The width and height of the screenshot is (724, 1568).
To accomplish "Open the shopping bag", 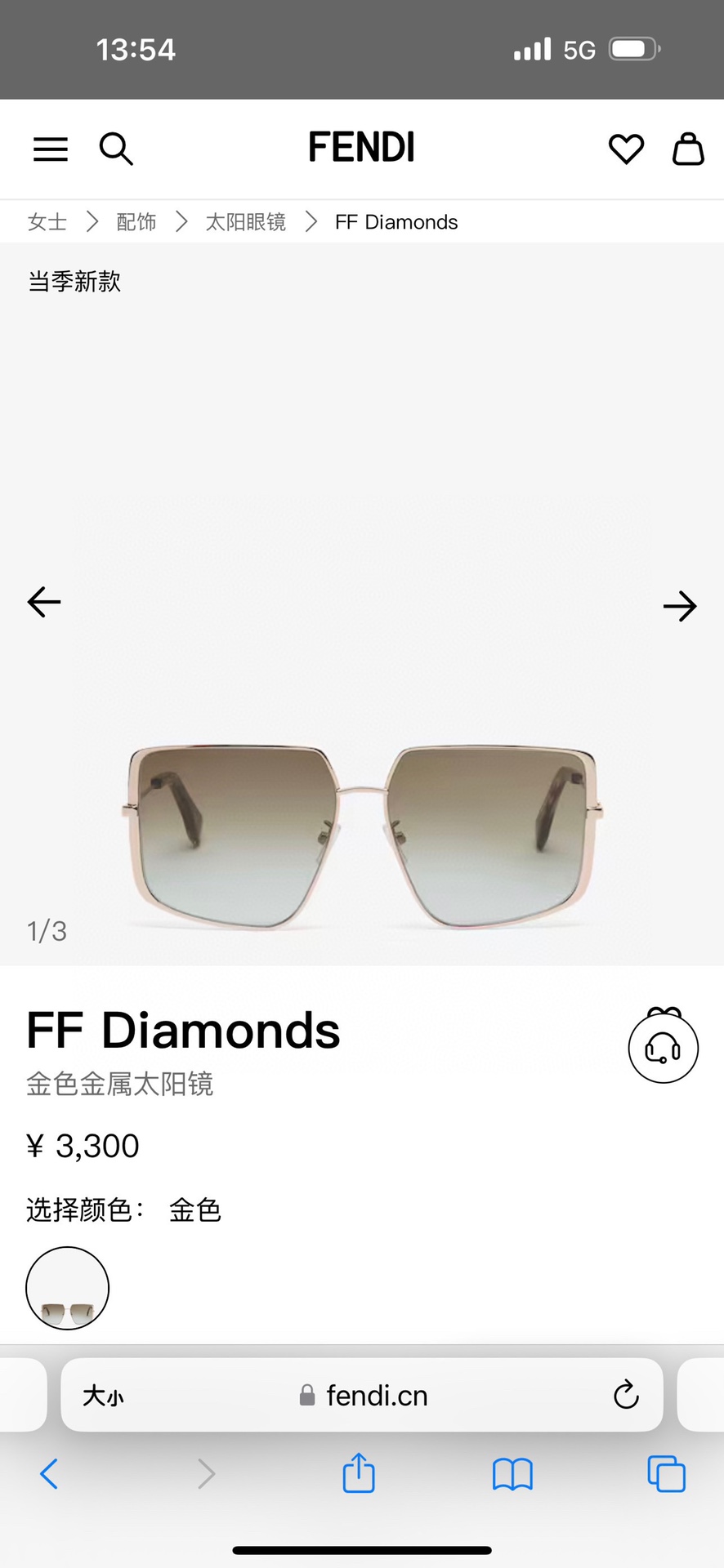I will 688,149.
